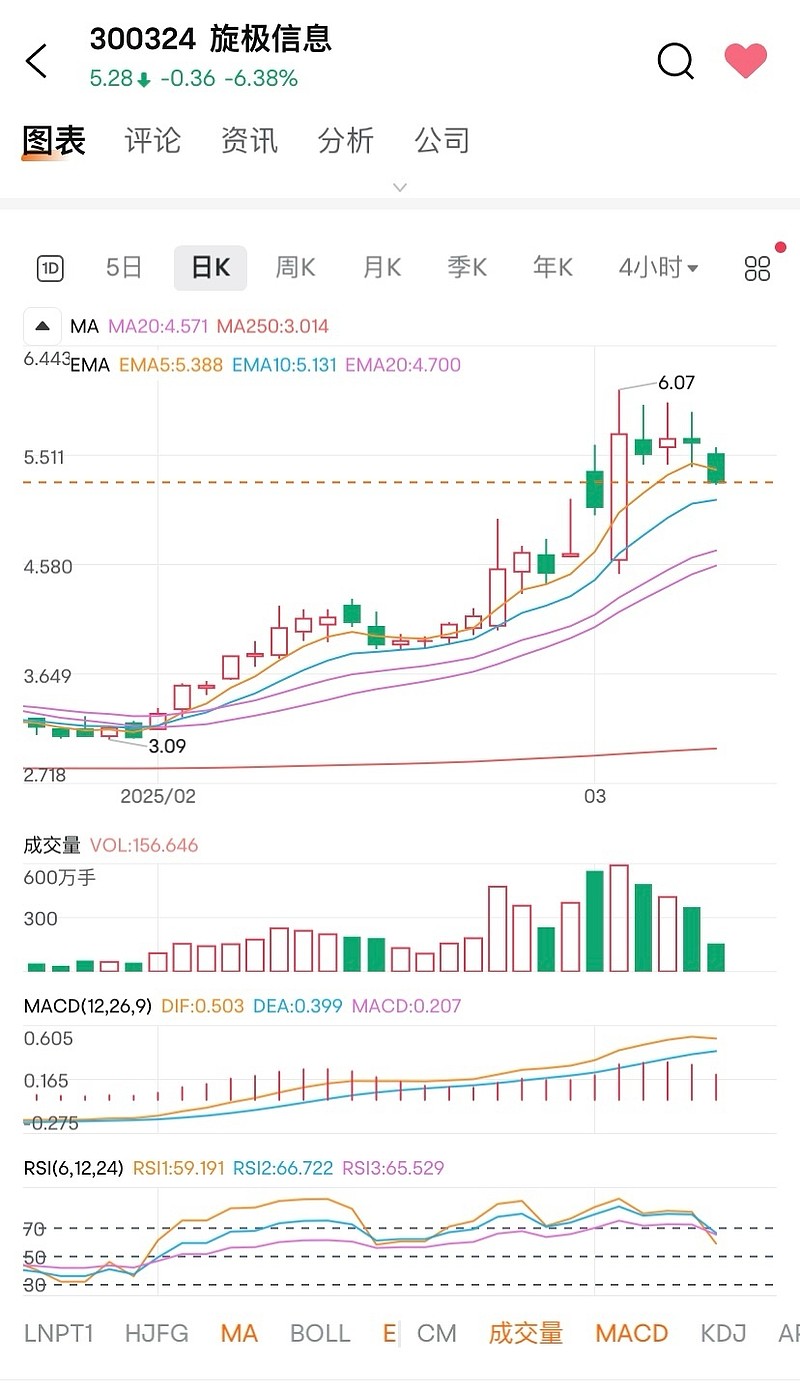Viewport: 800px width, 1391px height.
Task: Select the CM indicator
Action: [437, 1333]
